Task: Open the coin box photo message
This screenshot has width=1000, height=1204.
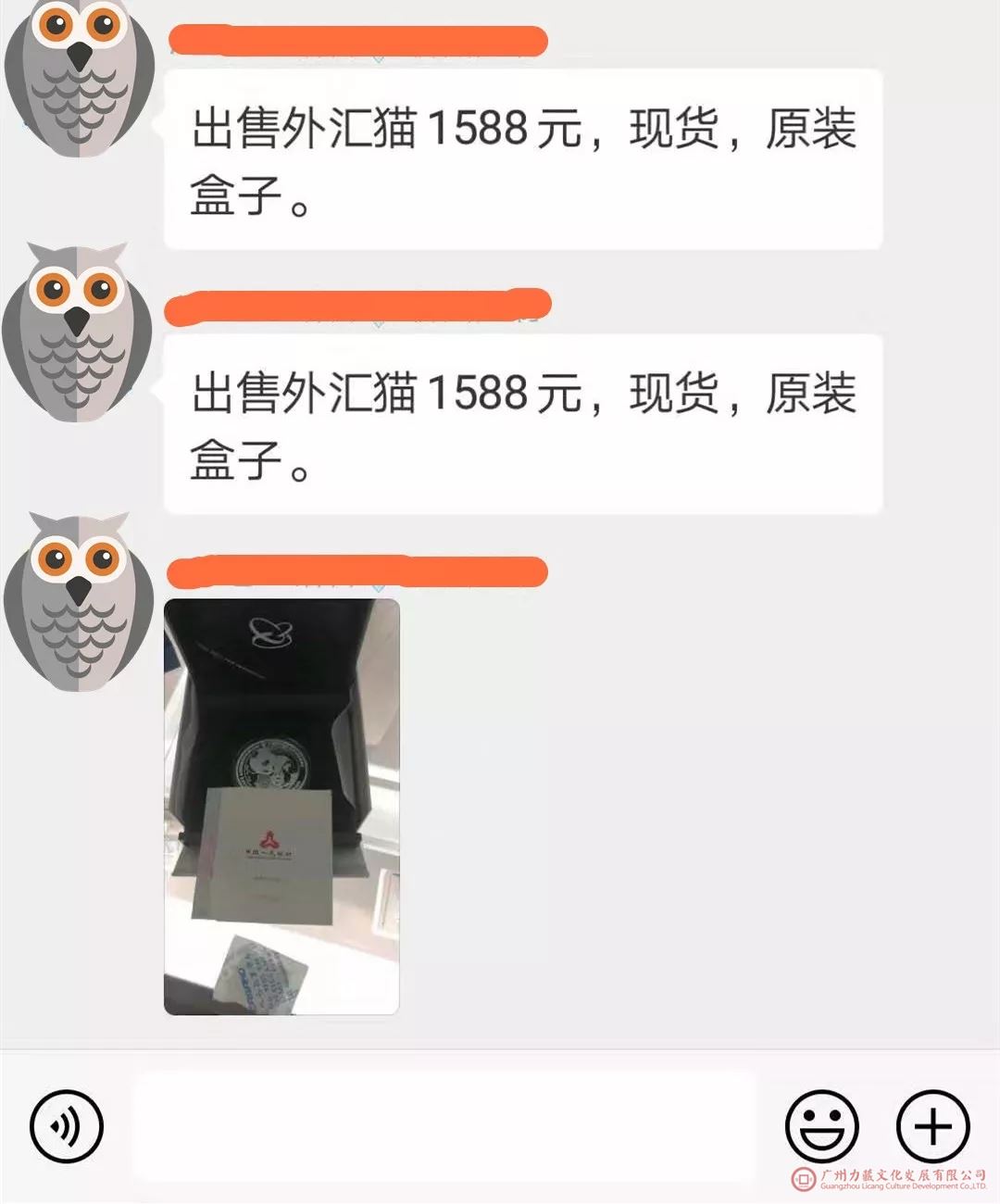Action: click(281, 806)
